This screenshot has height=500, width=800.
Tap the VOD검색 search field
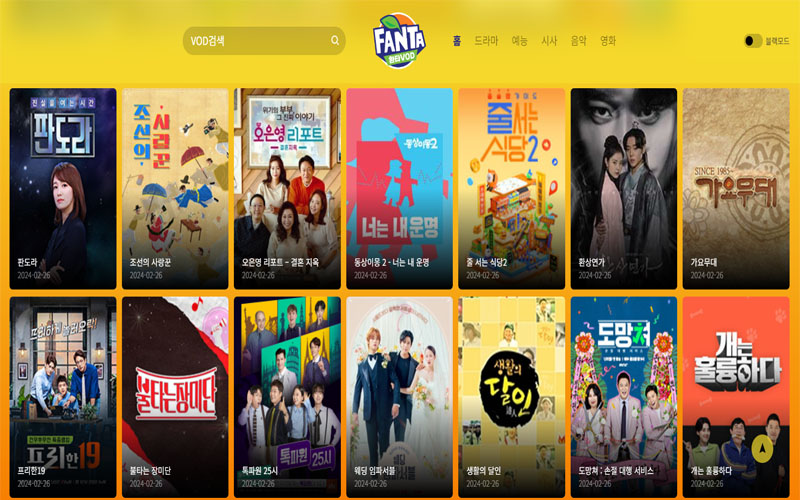[255, 41]
